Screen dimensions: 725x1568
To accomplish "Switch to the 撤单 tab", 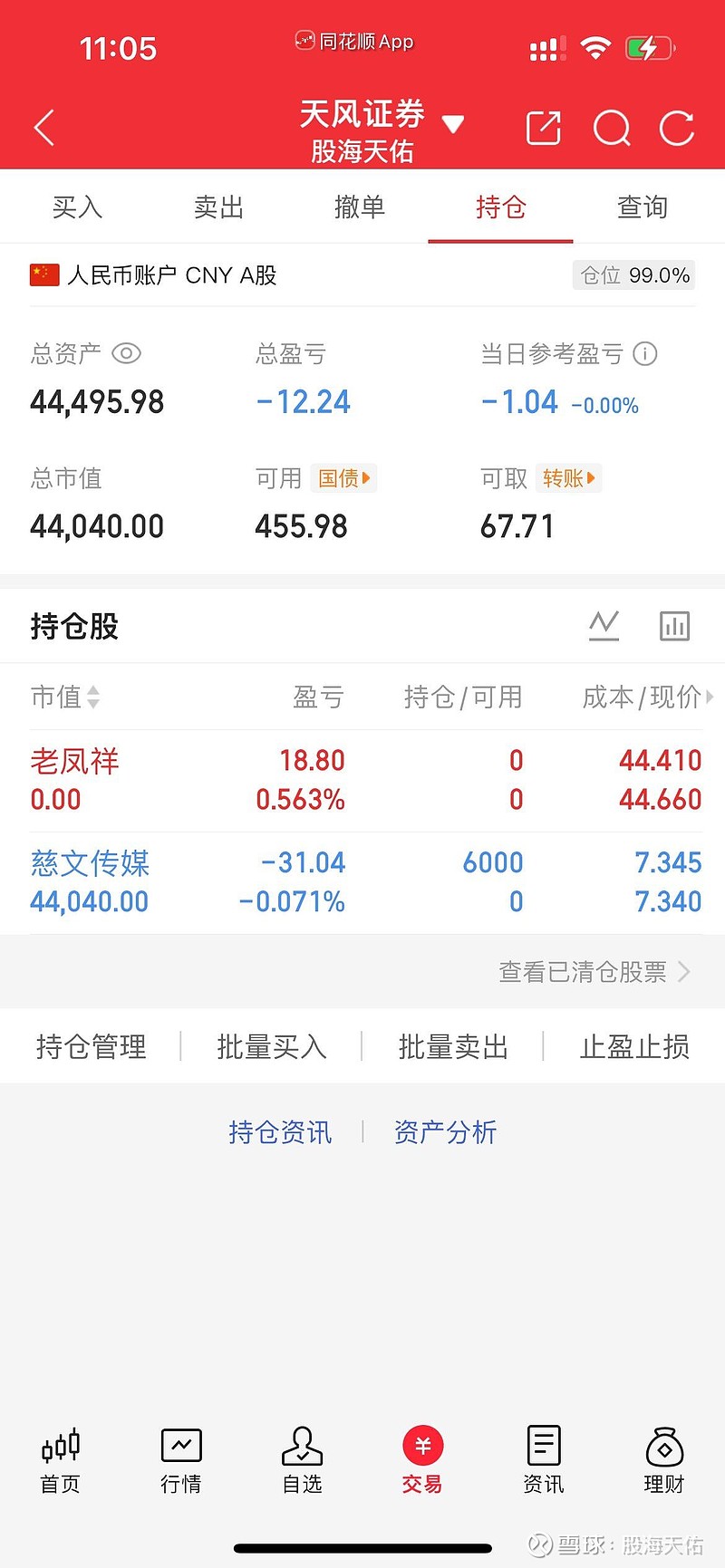I will [360, 207].
